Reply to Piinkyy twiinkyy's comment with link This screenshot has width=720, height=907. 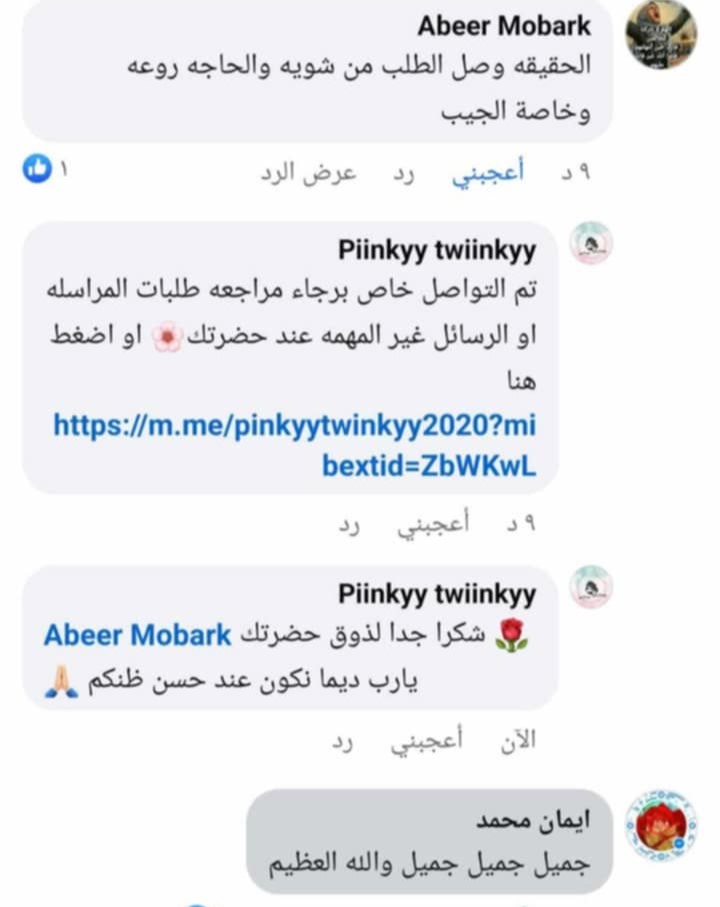click(x=348, y=525)
